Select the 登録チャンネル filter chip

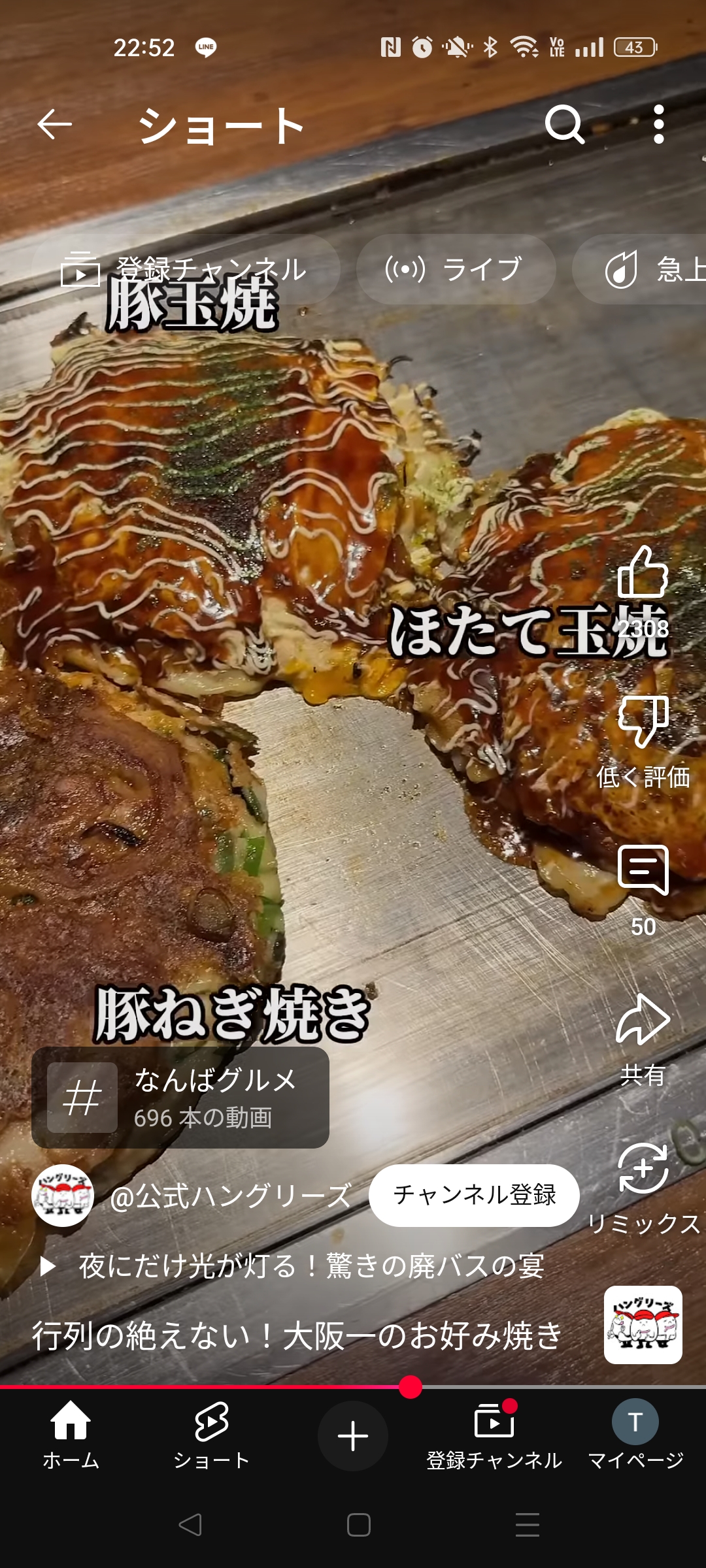(x=186, y=269)
